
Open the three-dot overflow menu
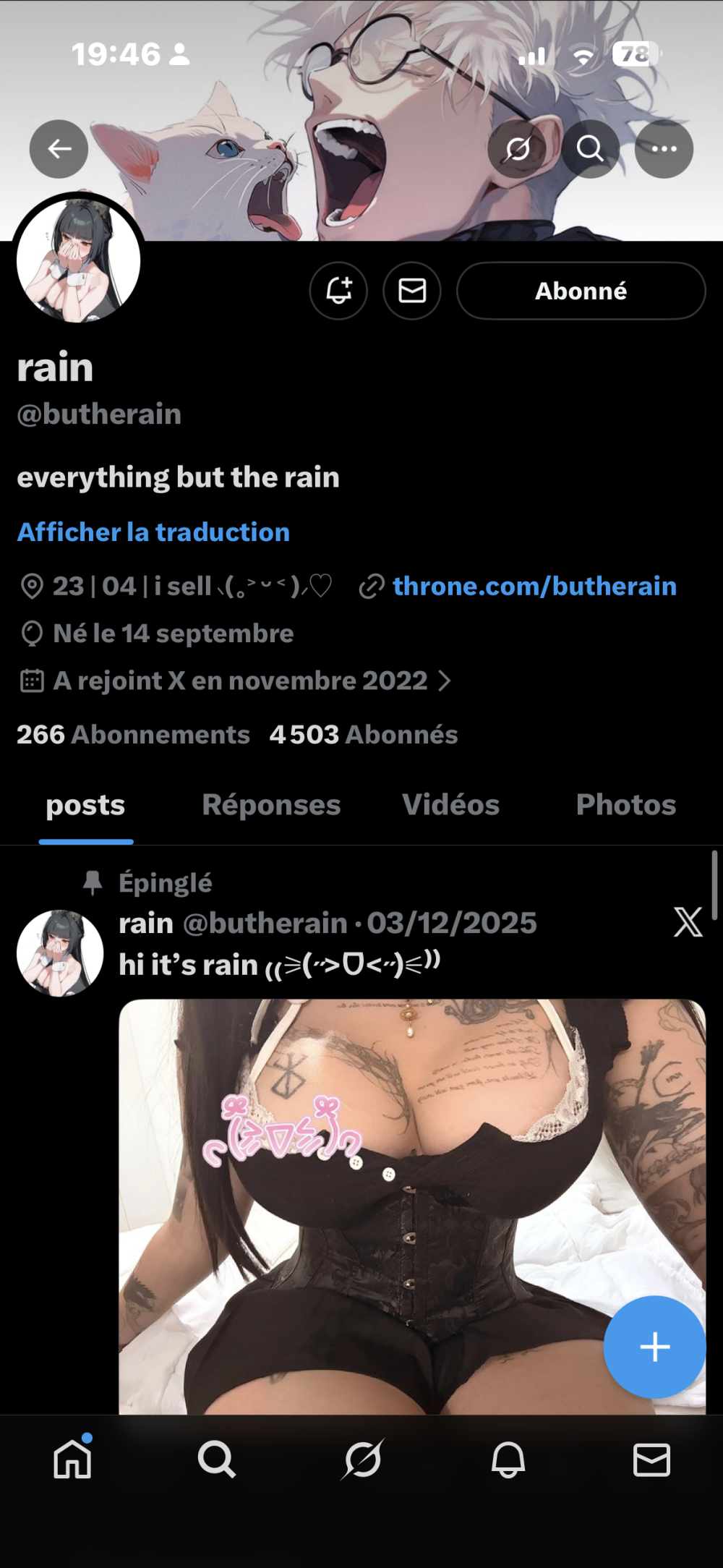(664, 149)
